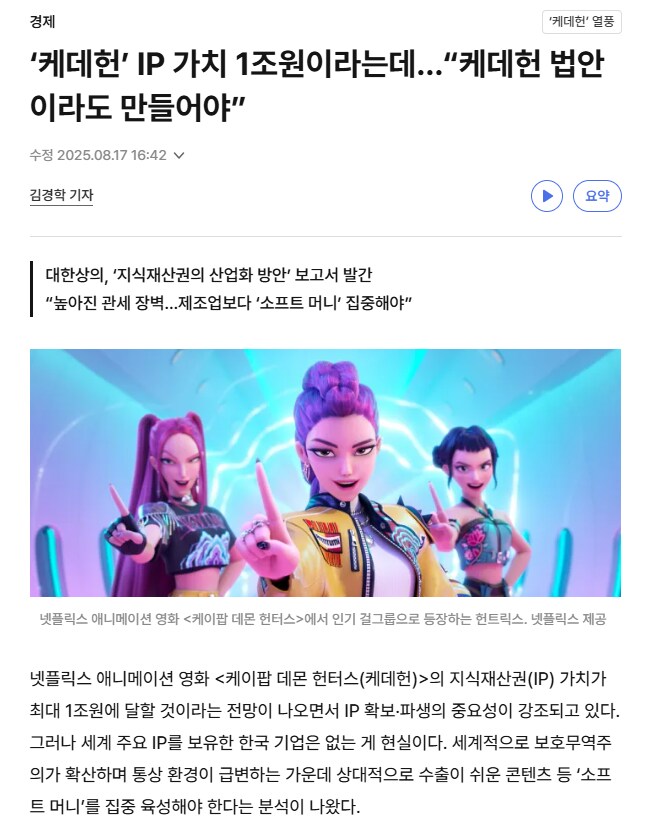
Task: Open the 경제 section link
Action: click(43, 21)
